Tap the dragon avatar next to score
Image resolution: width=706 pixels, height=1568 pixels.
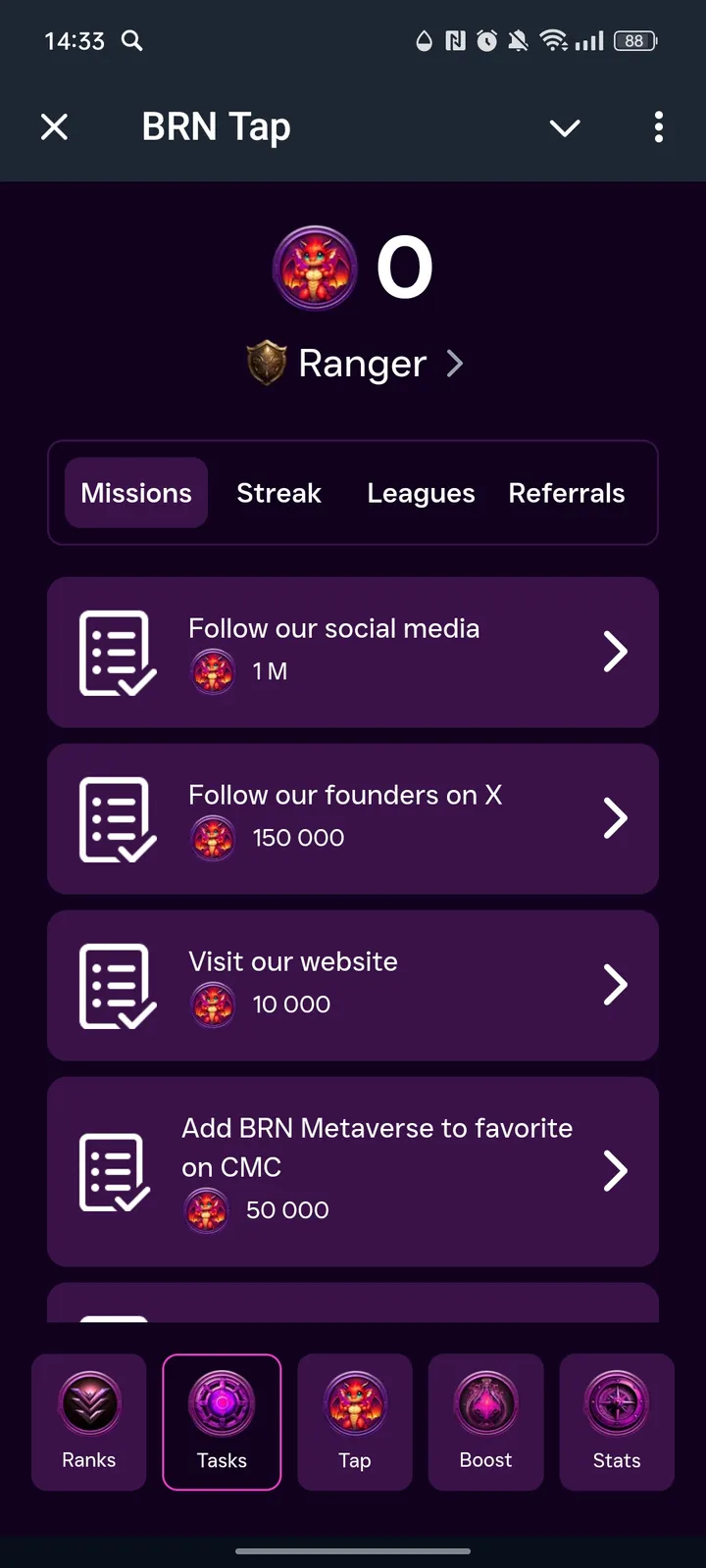pyautogui.click(x=315, y=267)
